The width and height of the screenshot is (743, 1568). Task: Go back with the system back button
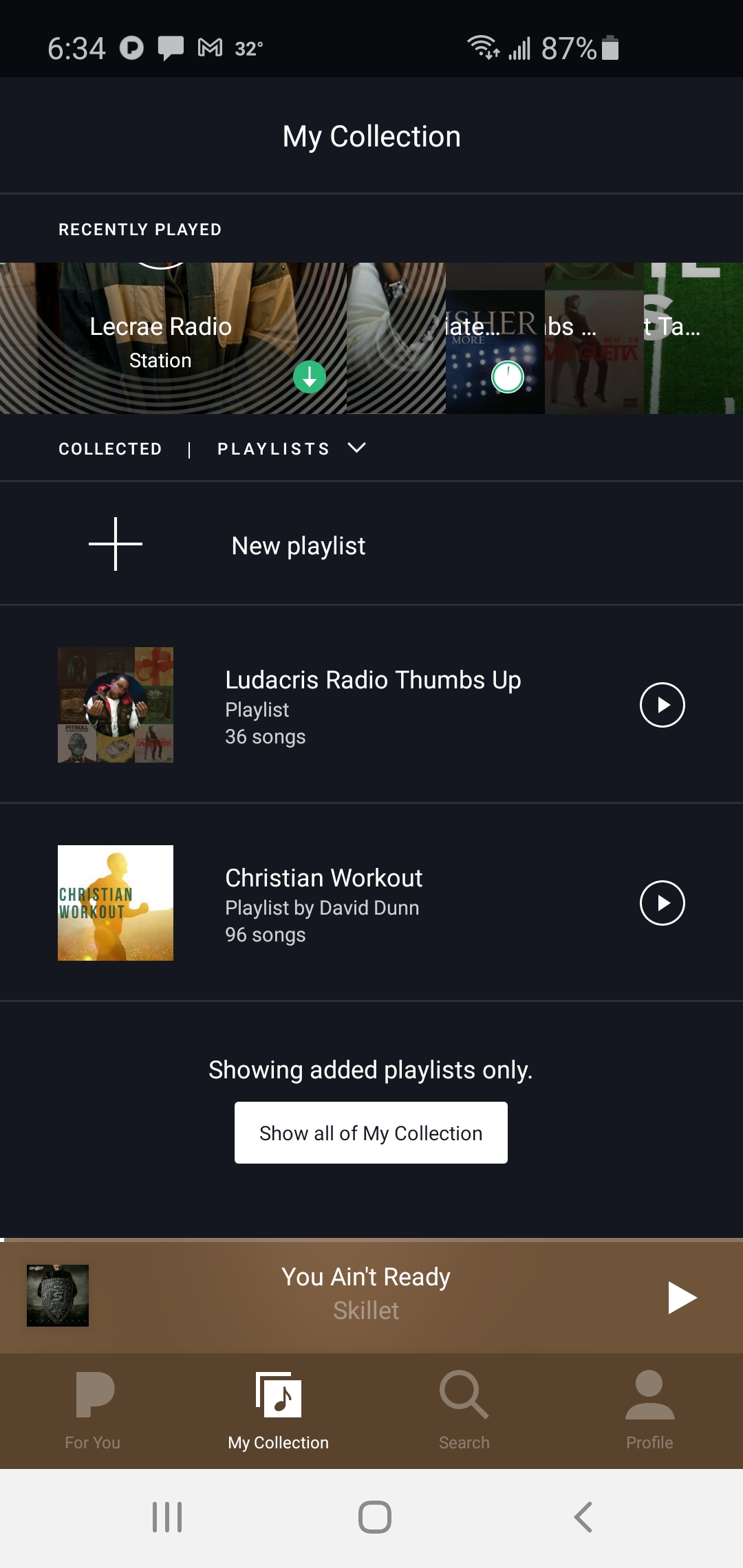point(583,1517)
